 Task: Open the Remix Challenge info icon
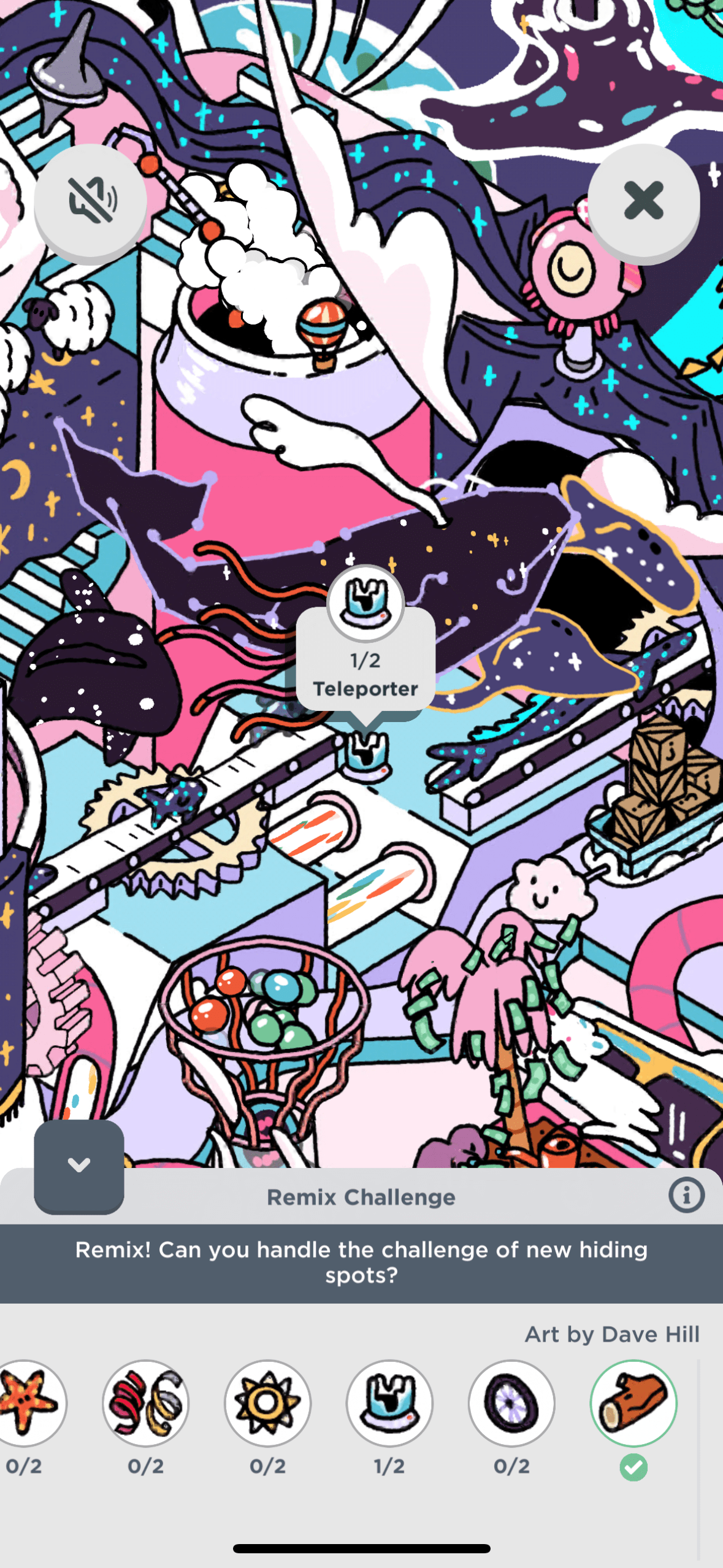click(x=686, y=1195)
